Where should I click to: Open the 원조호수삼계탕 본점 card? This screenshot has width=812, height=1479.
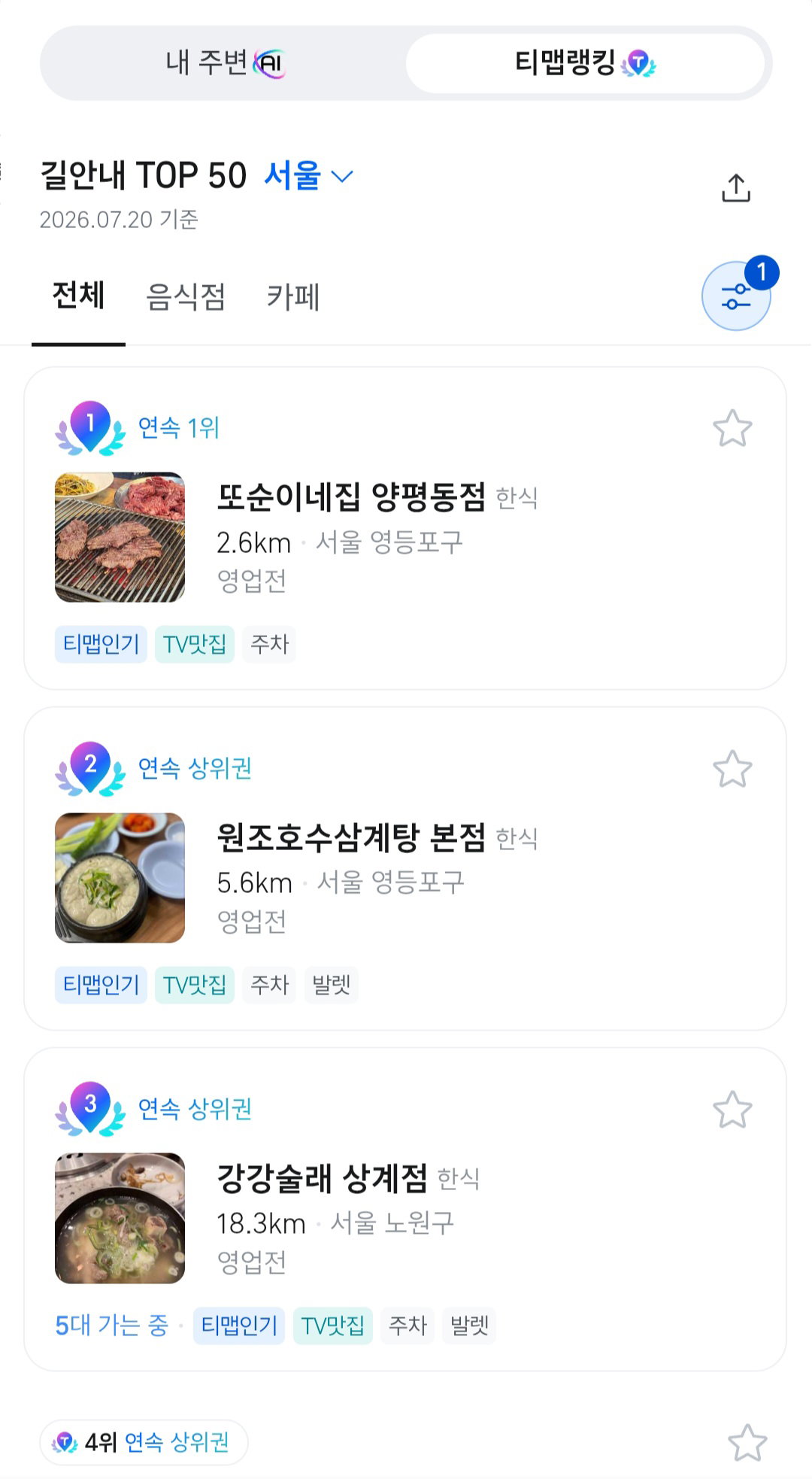(x=405, y=868)
